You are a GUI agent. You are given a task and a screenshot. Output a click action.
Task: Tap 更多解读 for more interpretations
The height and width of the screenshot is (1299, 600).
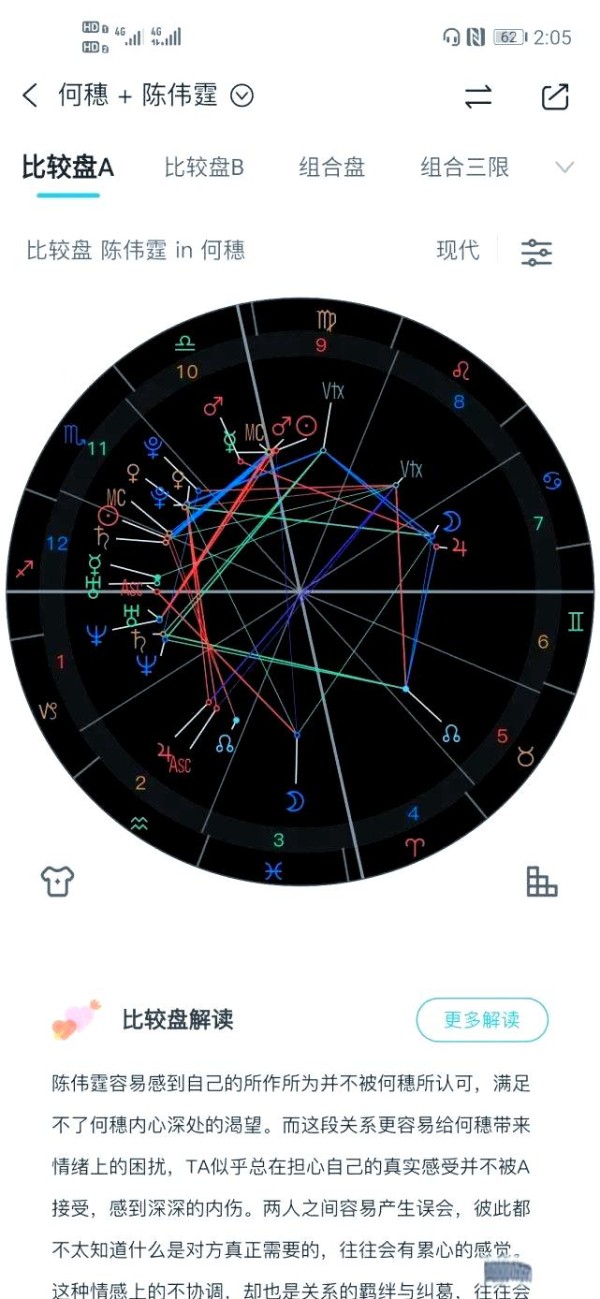[482, 1020]
